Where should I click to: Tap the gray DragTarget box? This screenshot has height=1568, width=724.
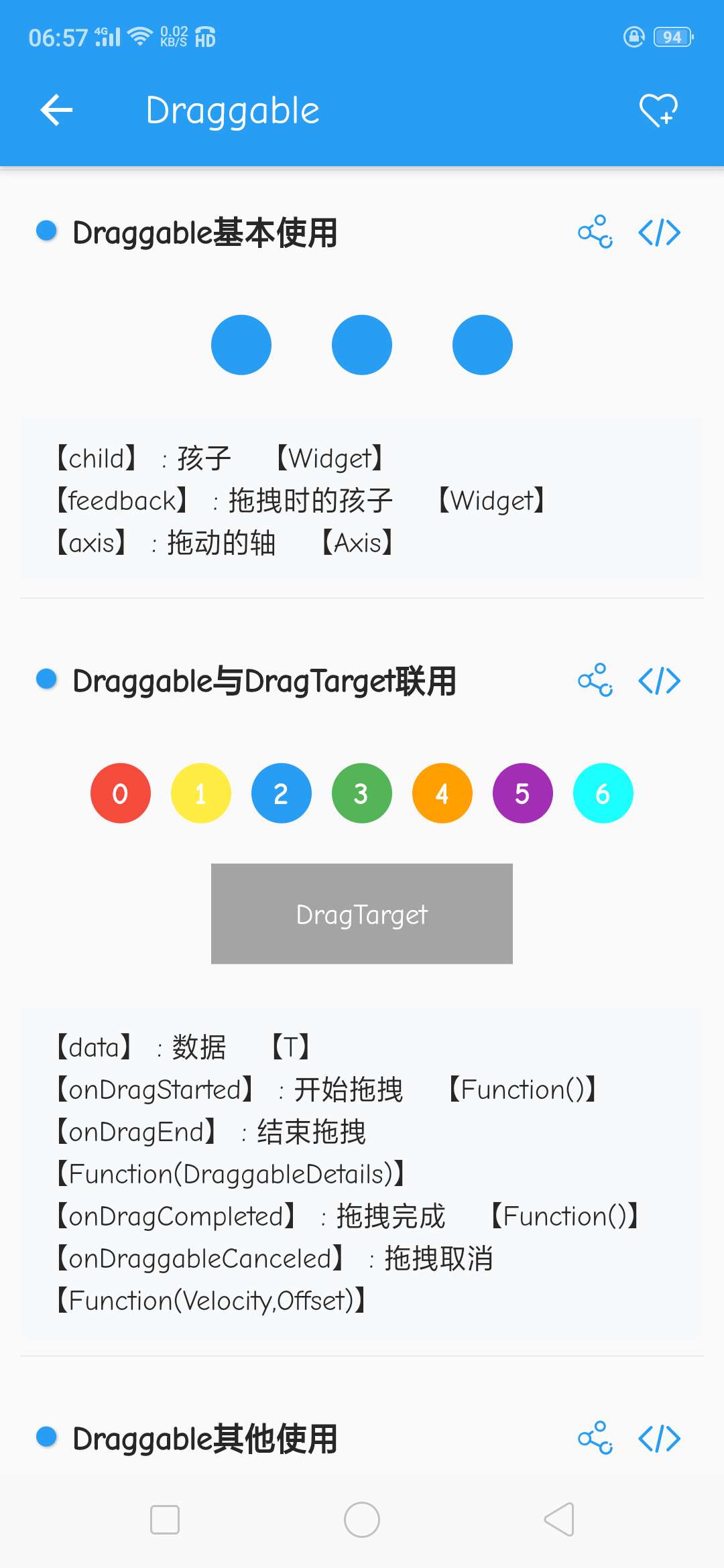[x=362, y=914]
